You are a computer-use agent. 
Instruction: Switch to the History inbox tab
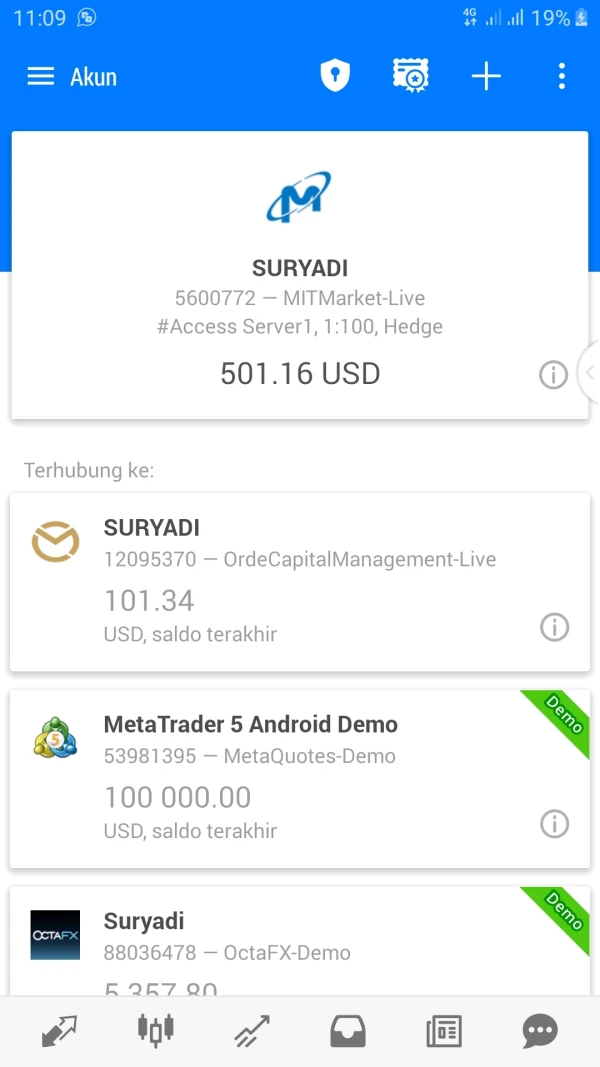[x=348, y=1031]
